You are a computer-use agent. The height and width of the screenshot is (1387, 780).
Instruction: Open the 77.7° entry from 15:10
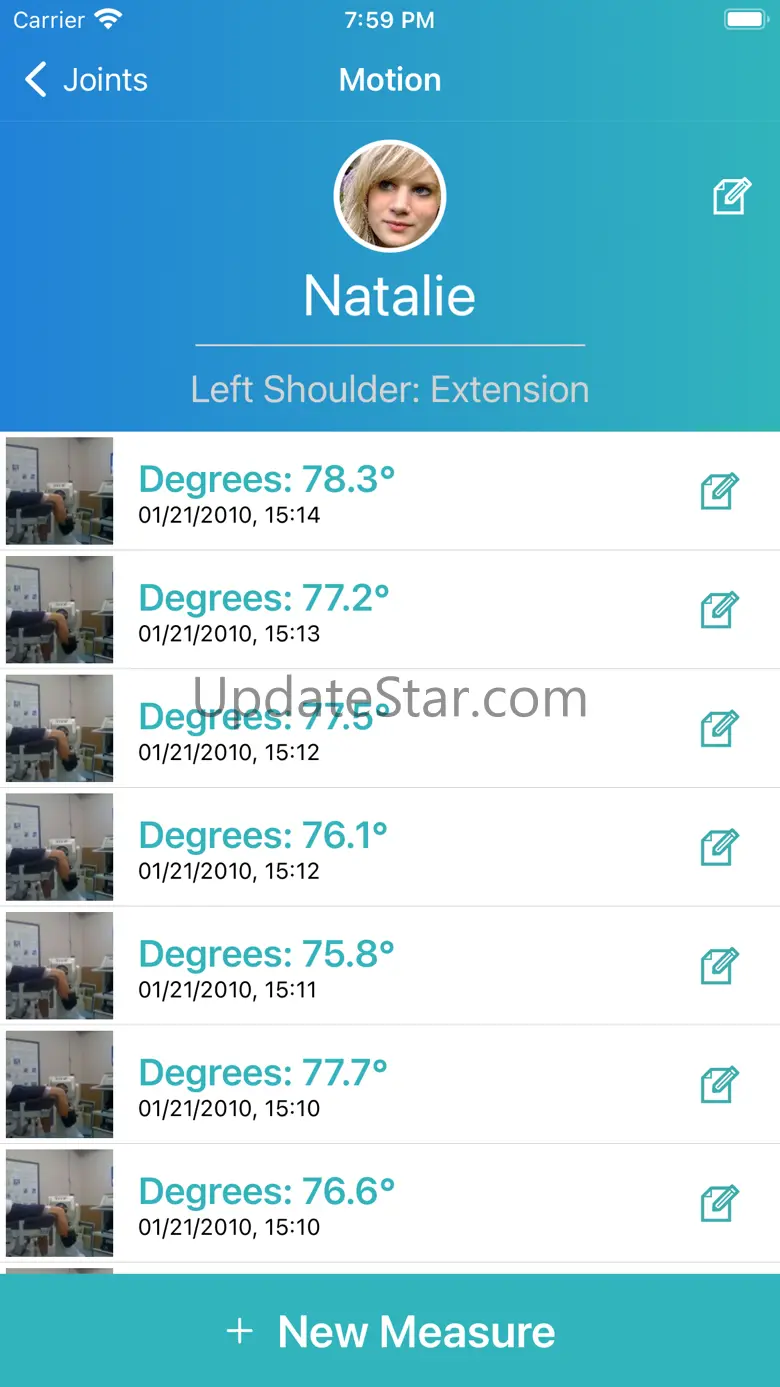coord(400,1086)
